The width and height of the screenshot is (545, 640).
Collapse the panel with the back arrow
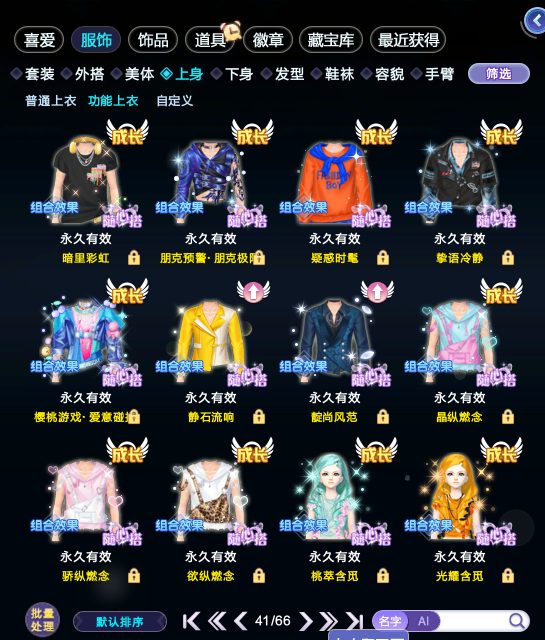[x=535, y=21]
